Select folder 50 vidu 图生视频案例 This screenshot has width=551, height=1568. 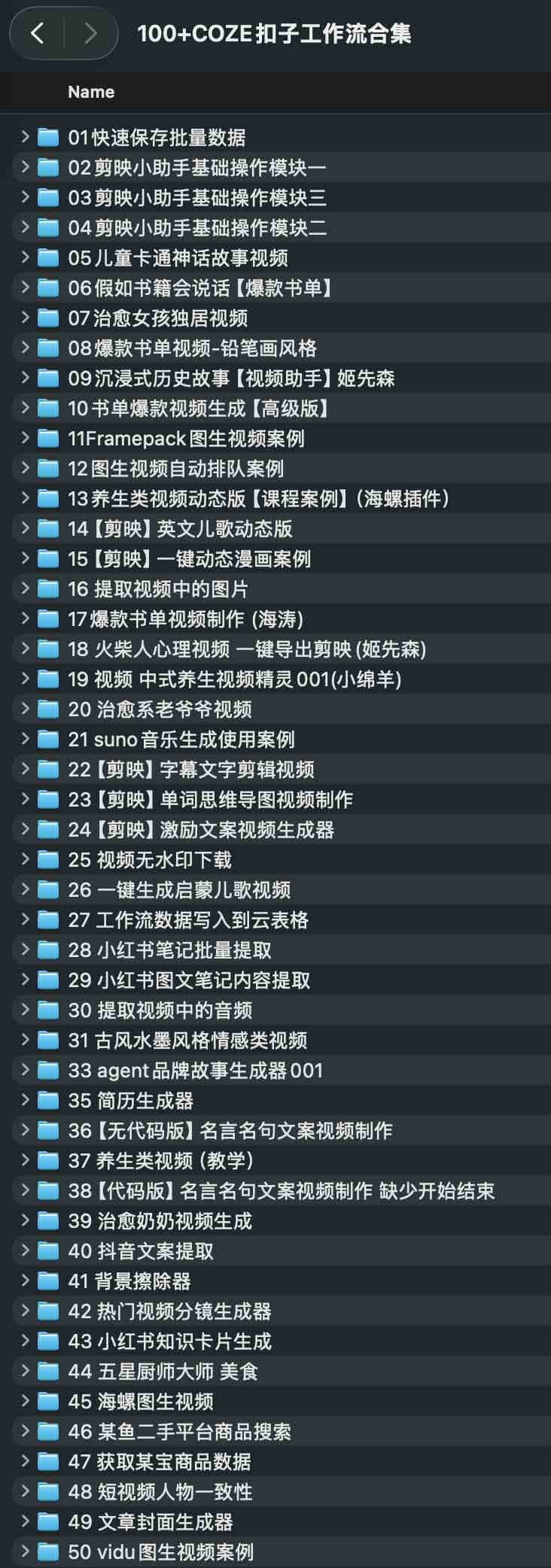(160, 1551)
